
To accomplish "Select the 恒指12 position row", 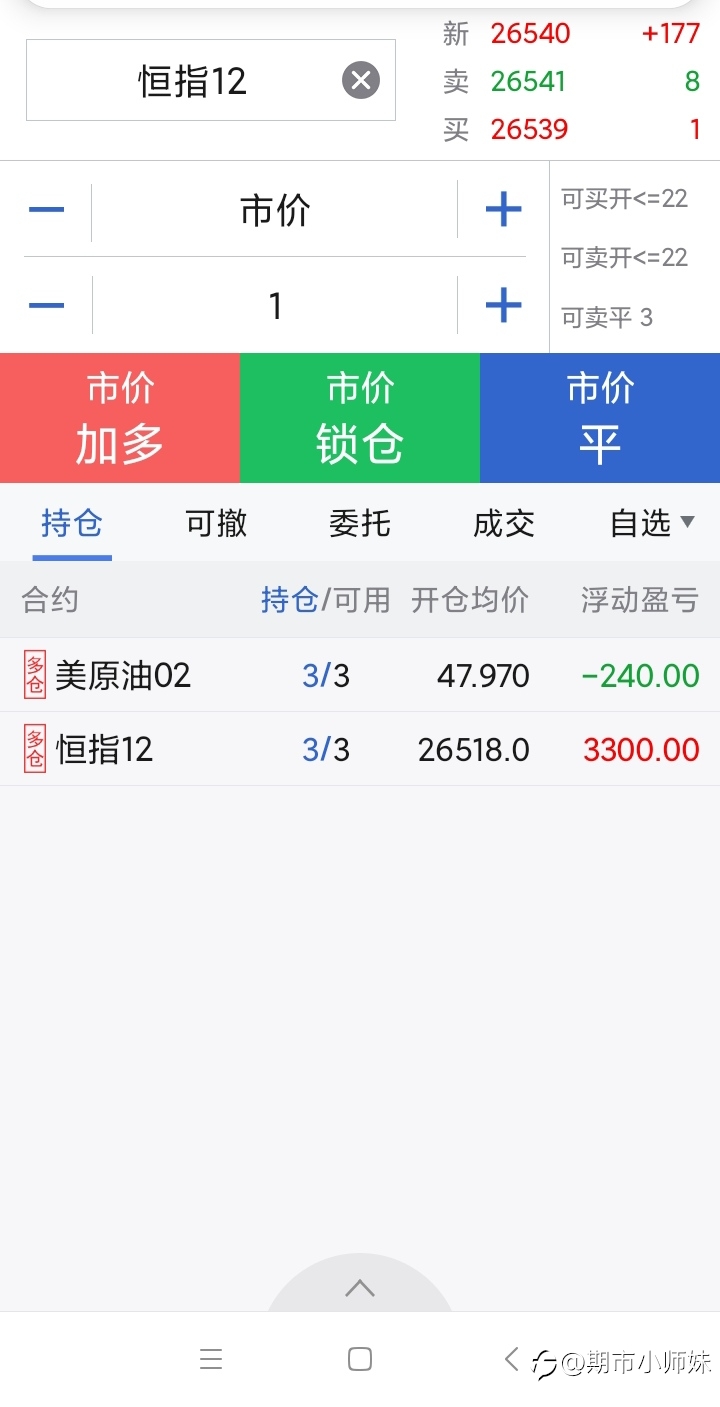I will 360,749.
